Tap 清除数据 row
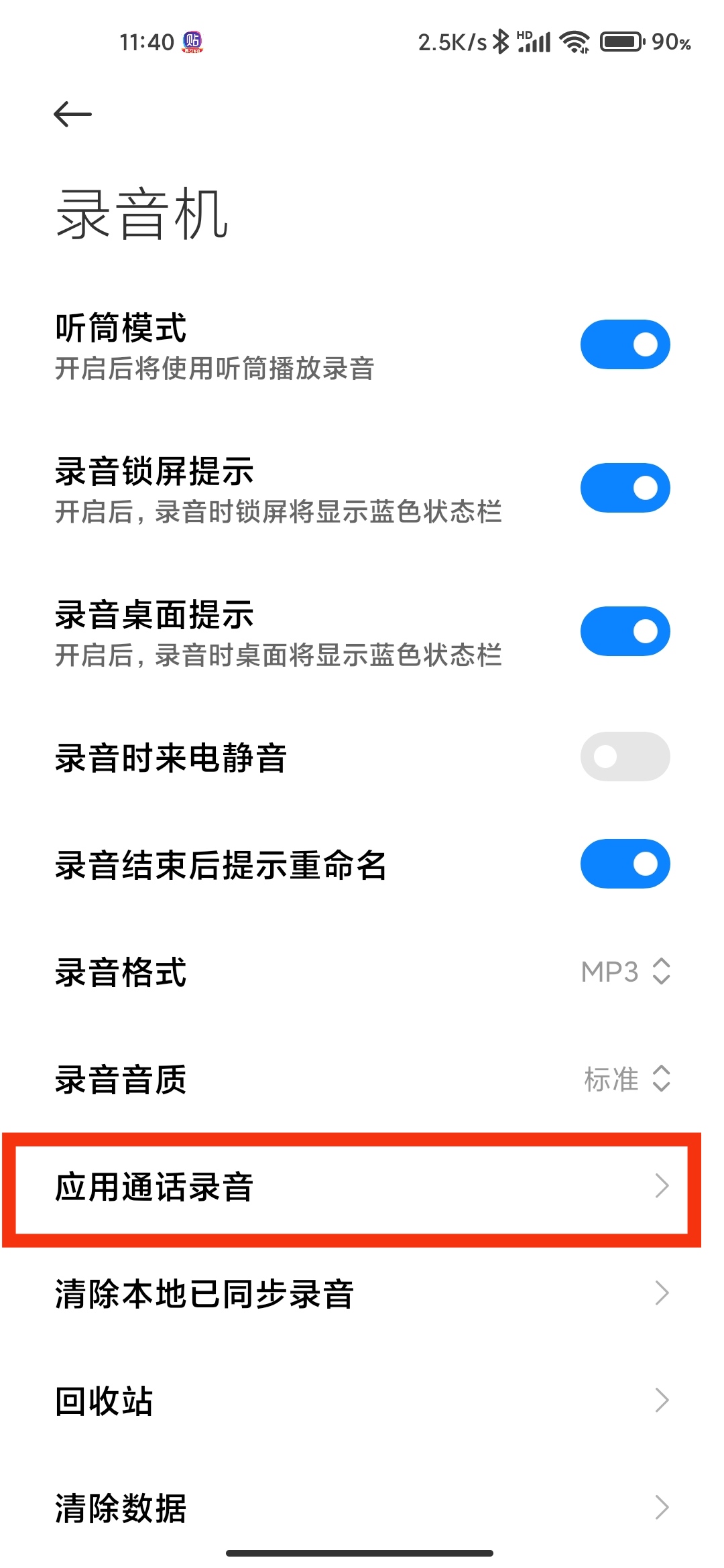Image resolution: width=724 pixels, height=1568 pixels. pyautogui.click(x=362, y=1508)
